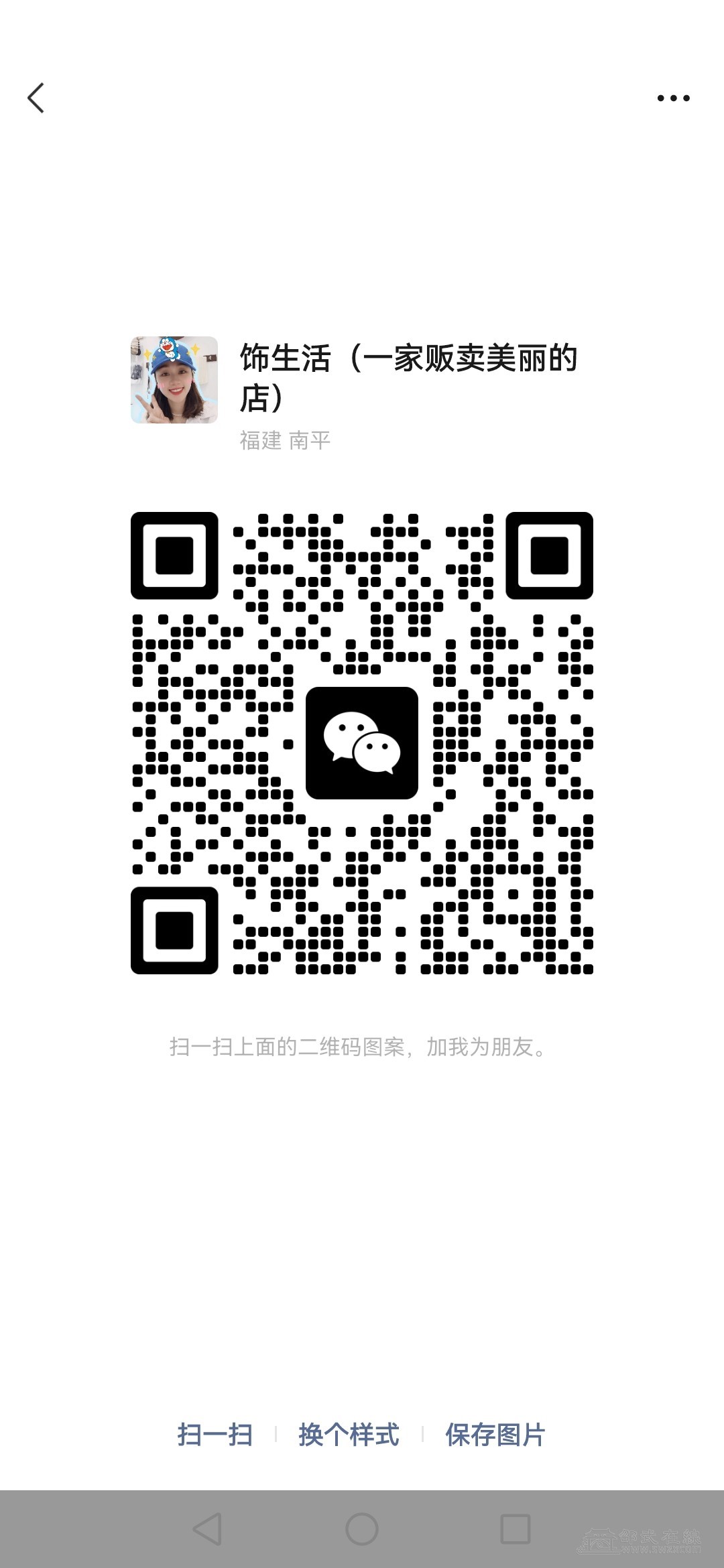Tap the system home button
The width and height of the screenshot is (724, 1568).
pyautogui.click(x=362, y=1529)
